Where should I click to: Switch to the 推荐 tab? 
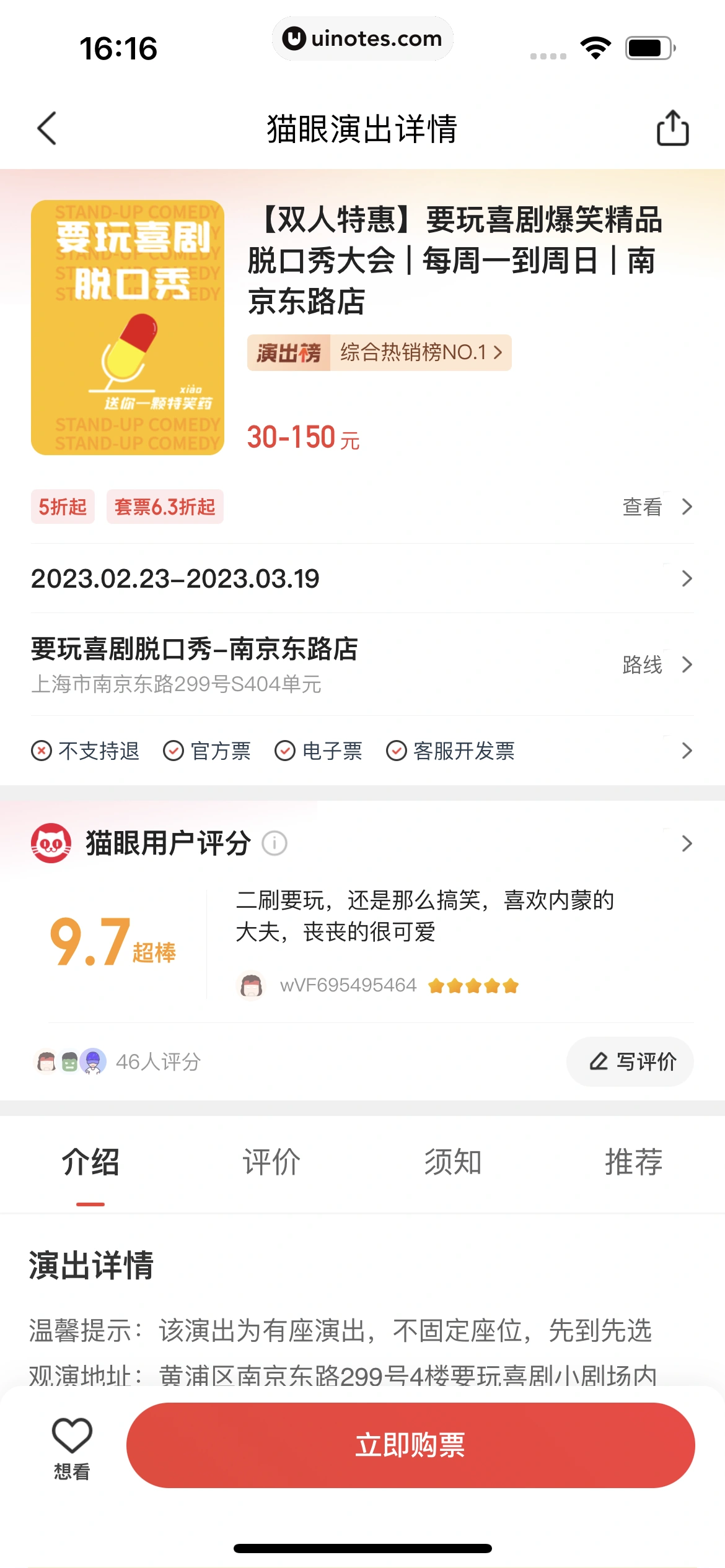pyautogui.click(x=634, y=1162)
